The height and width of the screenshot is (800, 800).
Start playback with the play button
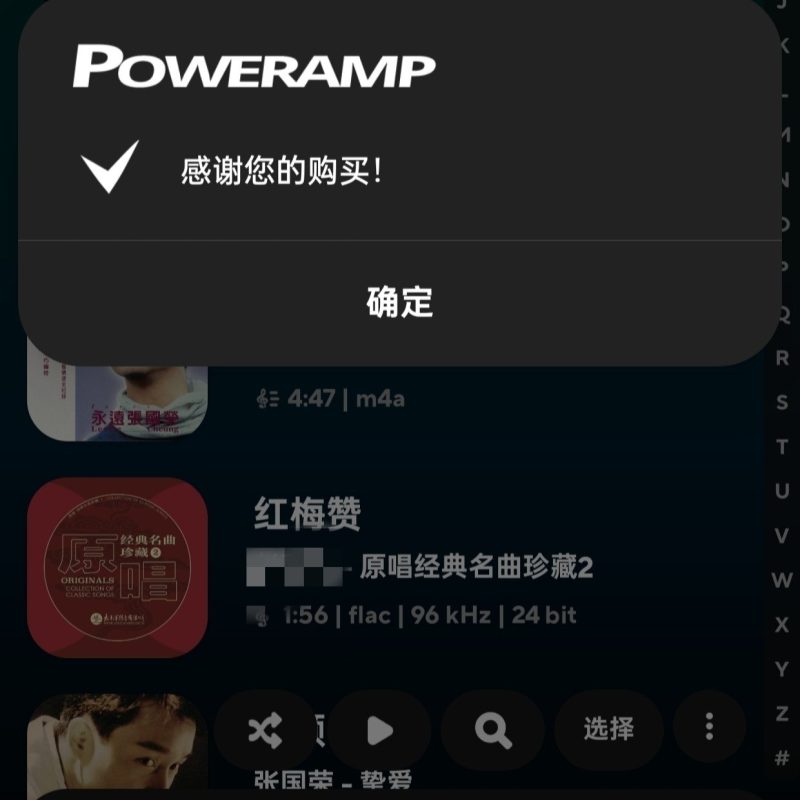point(379,731)
